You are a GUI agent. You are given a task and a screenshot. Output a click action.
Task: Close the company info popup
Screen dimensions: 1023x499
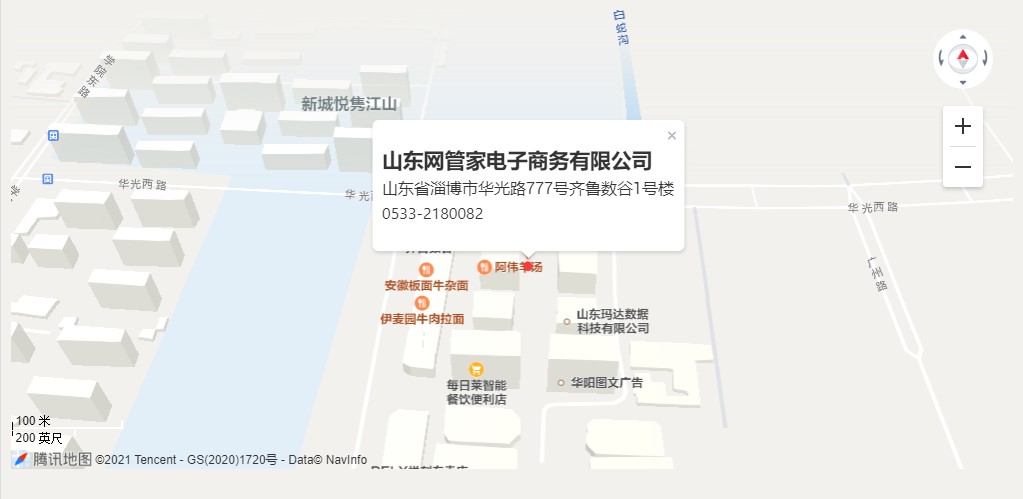click(x=672, y=135)
